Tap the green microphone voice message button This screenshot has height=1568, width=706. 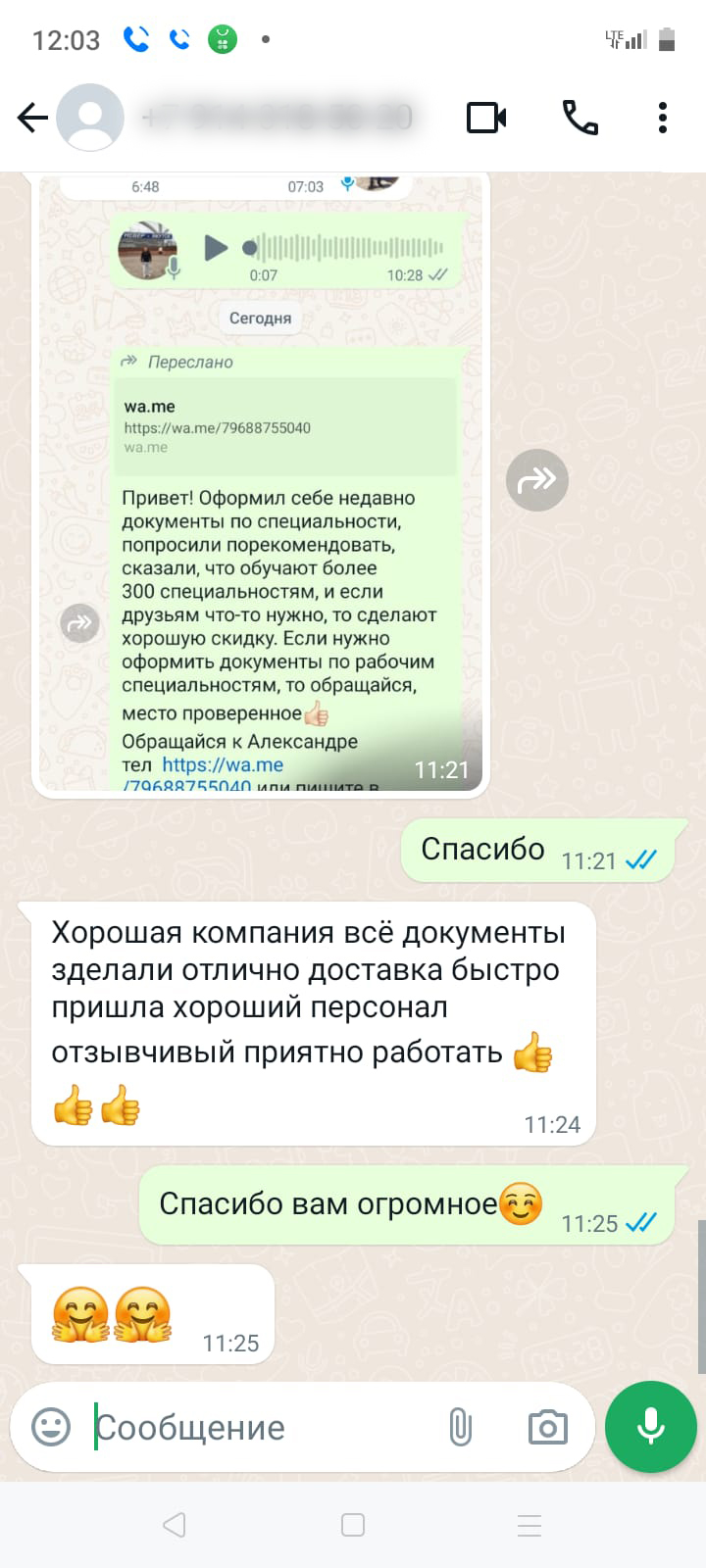650,1427
